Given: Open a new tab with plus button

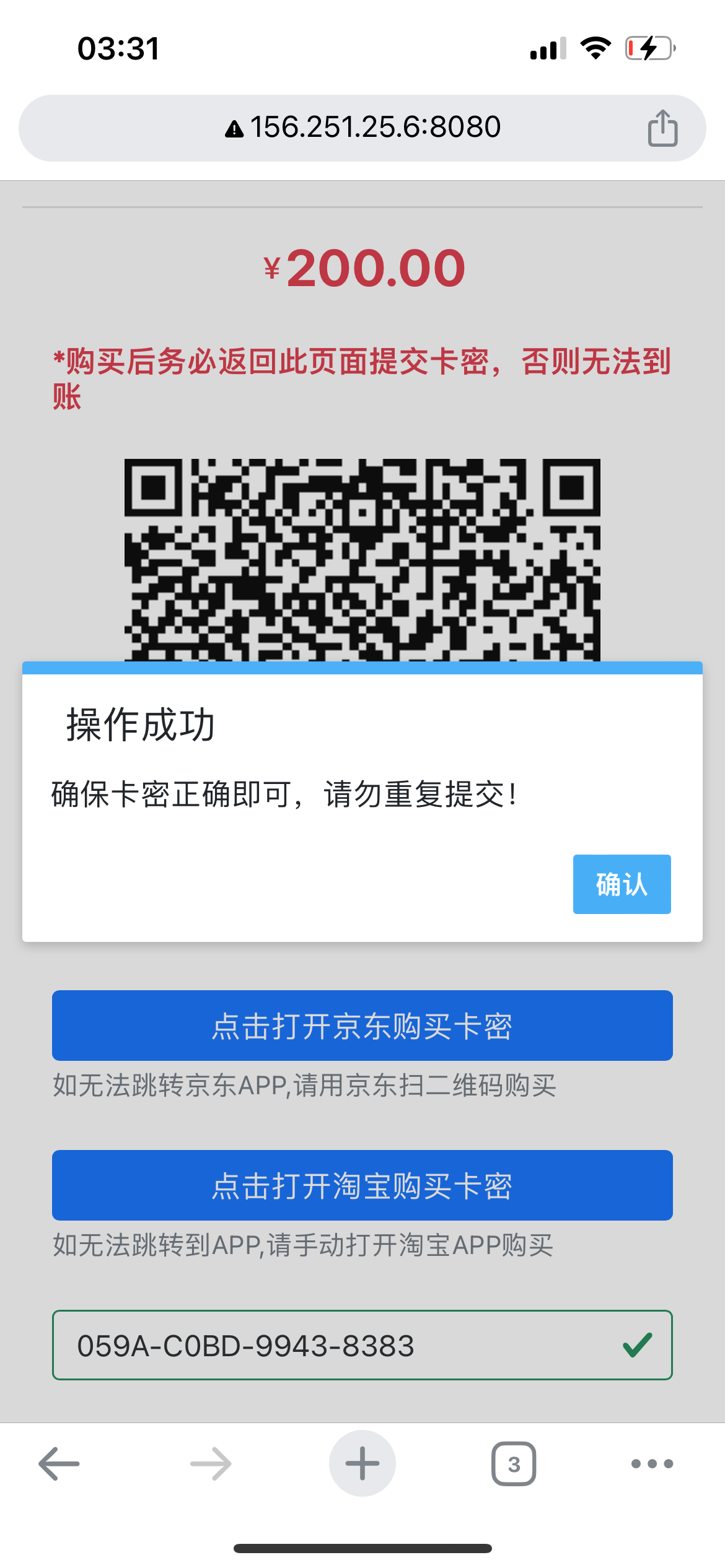Looking at the screenshot, I should click(362, 1464).
